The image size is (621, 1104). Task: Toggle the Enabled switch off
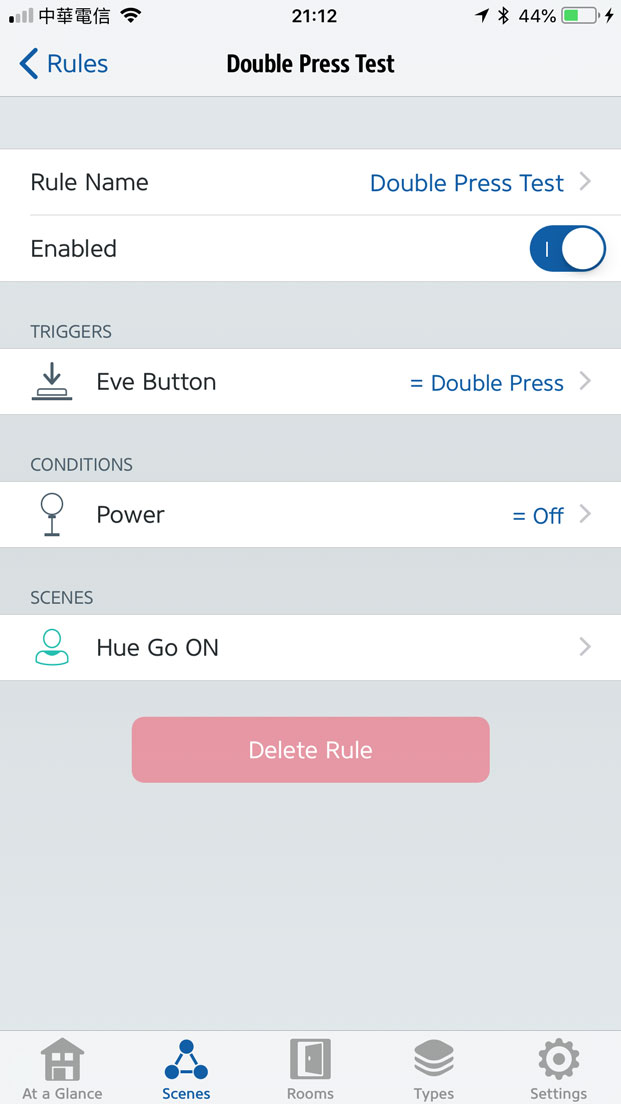coord(567,249)
